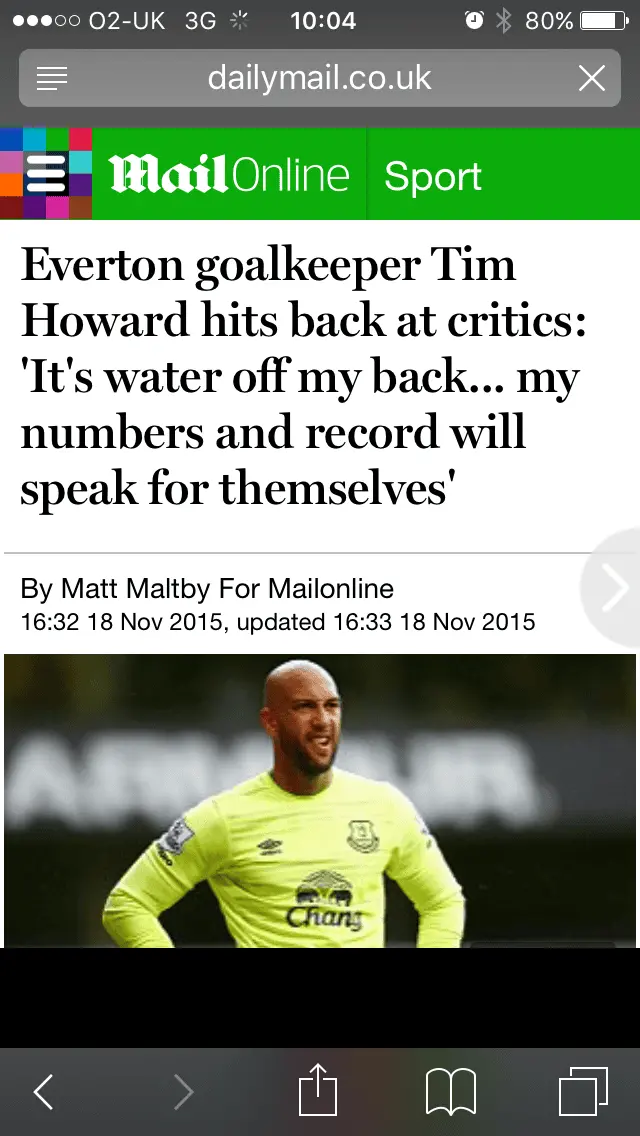Open the MailOnline hamburger menu
640x1136 pixels.
(x=46, y=174)
